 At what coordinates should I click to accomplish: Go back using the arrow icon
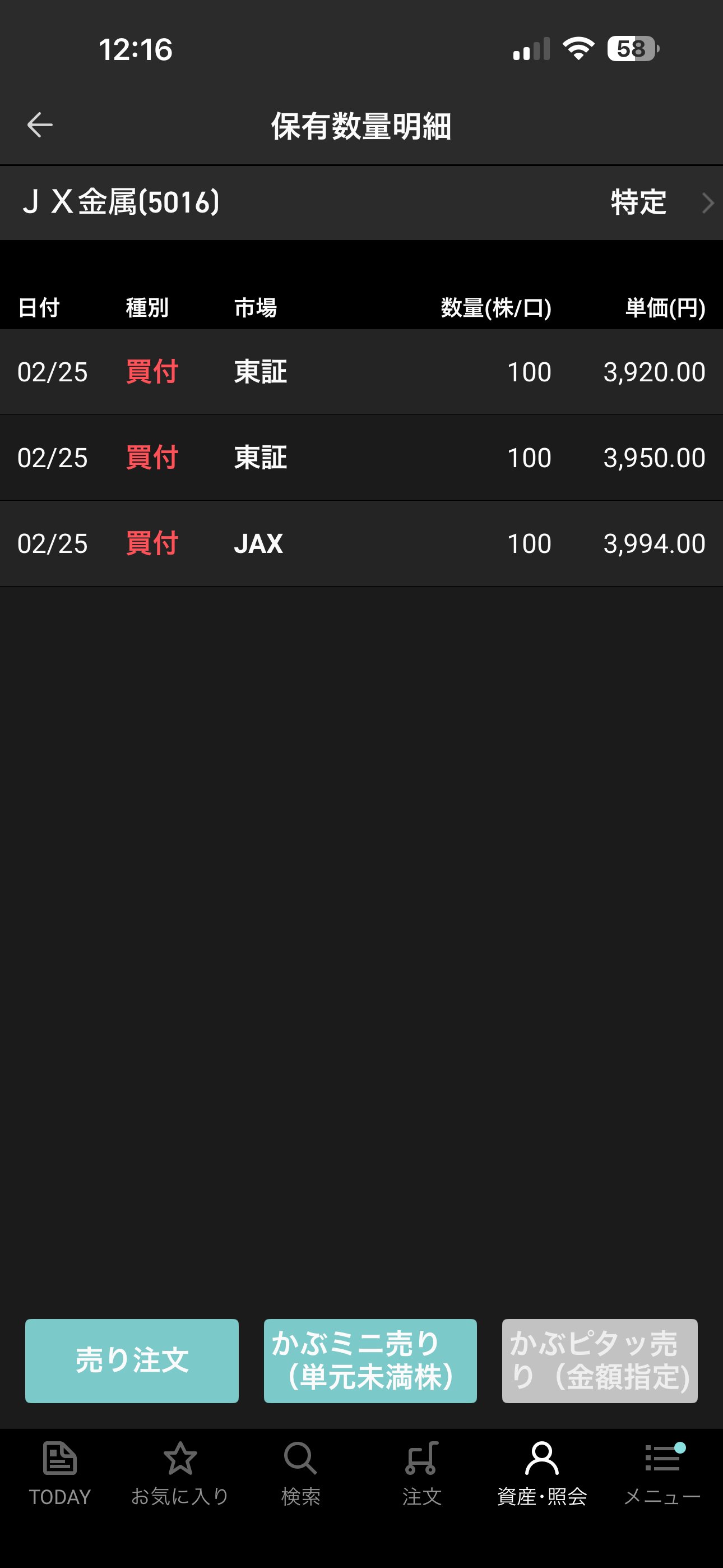(40, 126)
